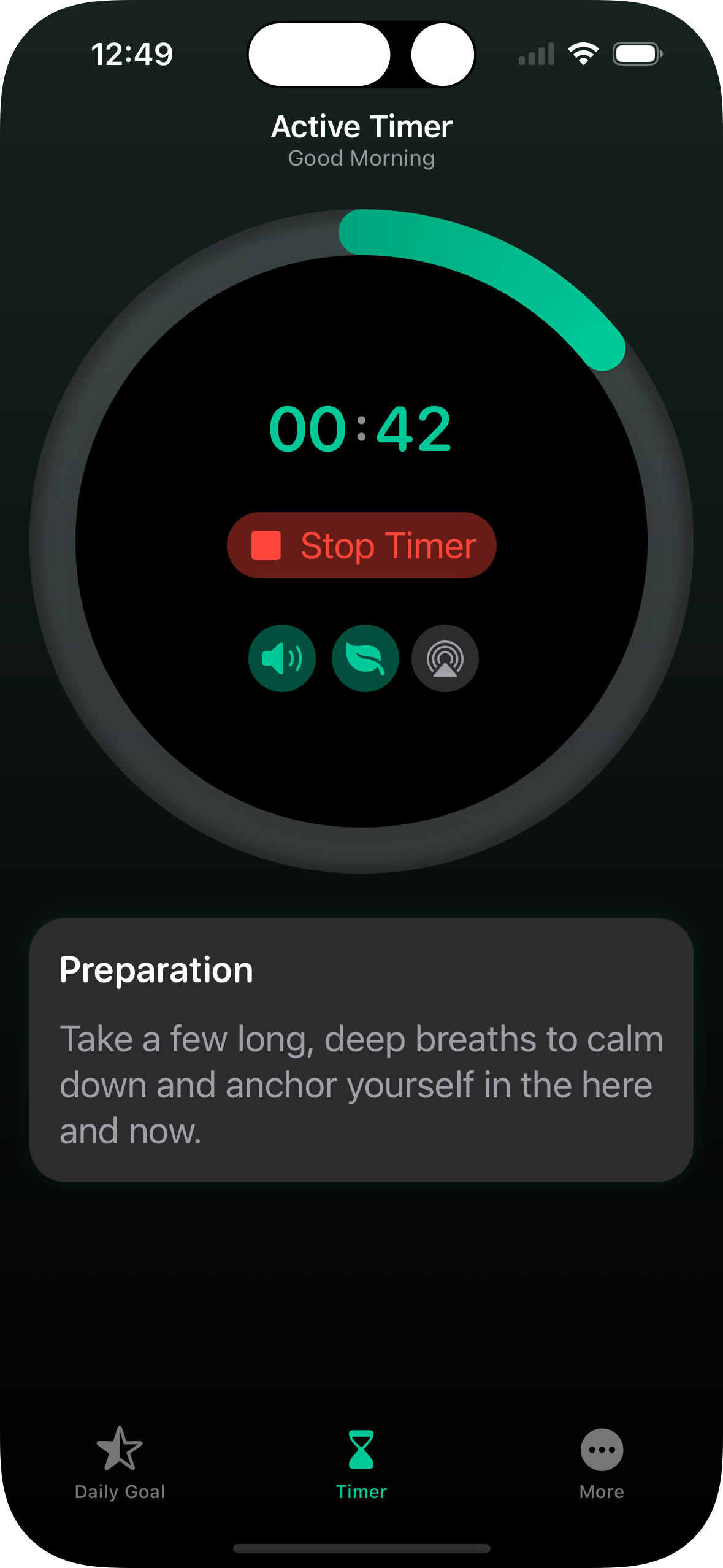Toggle the leaf ambient sound icon
The height and width of the screenshot is (1568, 723).
(x=365, y=658)
